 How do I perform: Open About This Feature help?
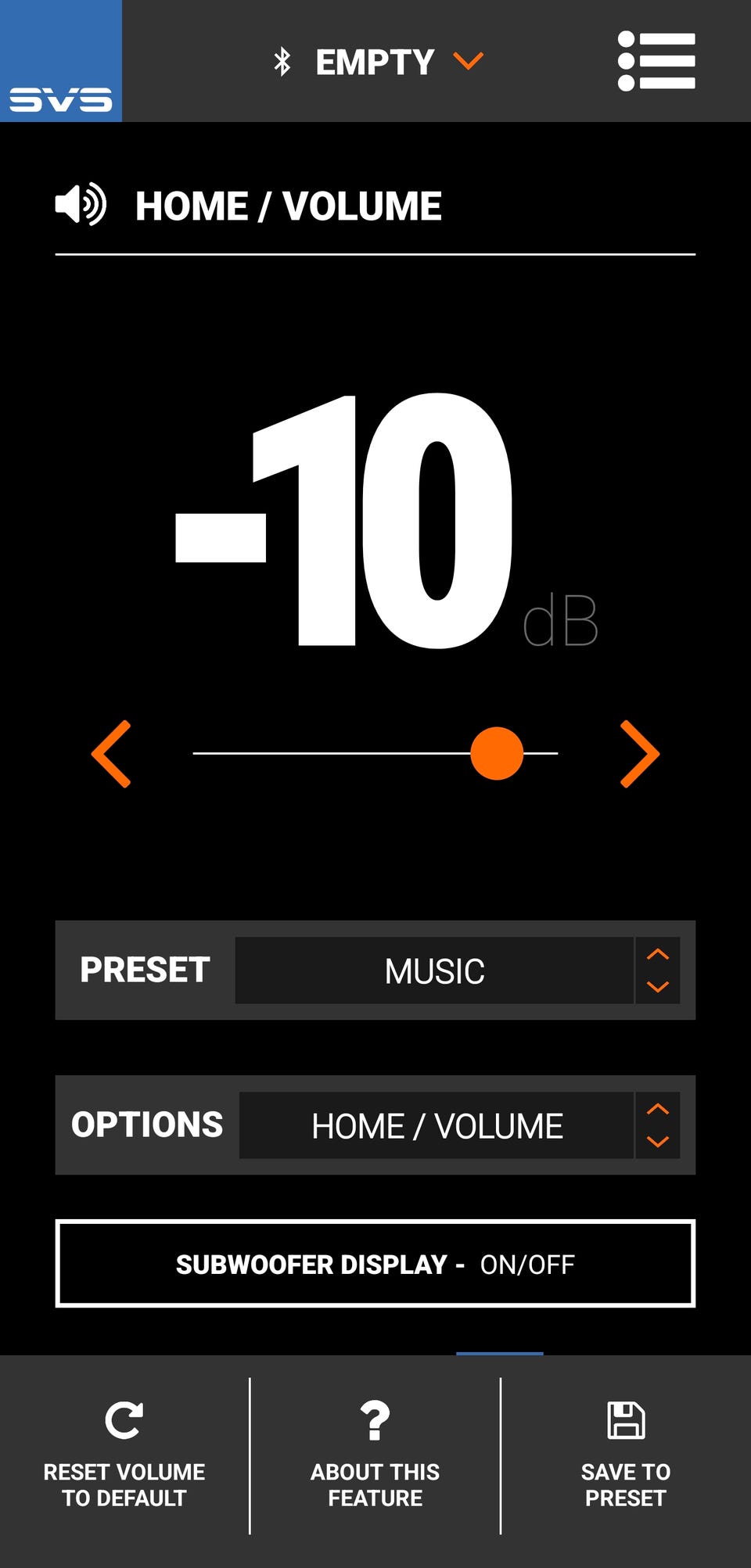pos(375,1455)
